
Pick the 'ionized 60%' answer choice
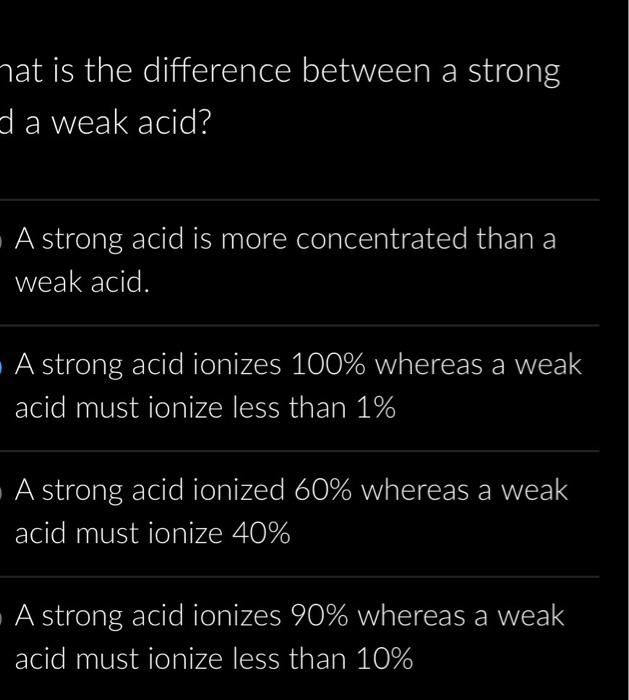pyautogui.click(x=290, y=511)
